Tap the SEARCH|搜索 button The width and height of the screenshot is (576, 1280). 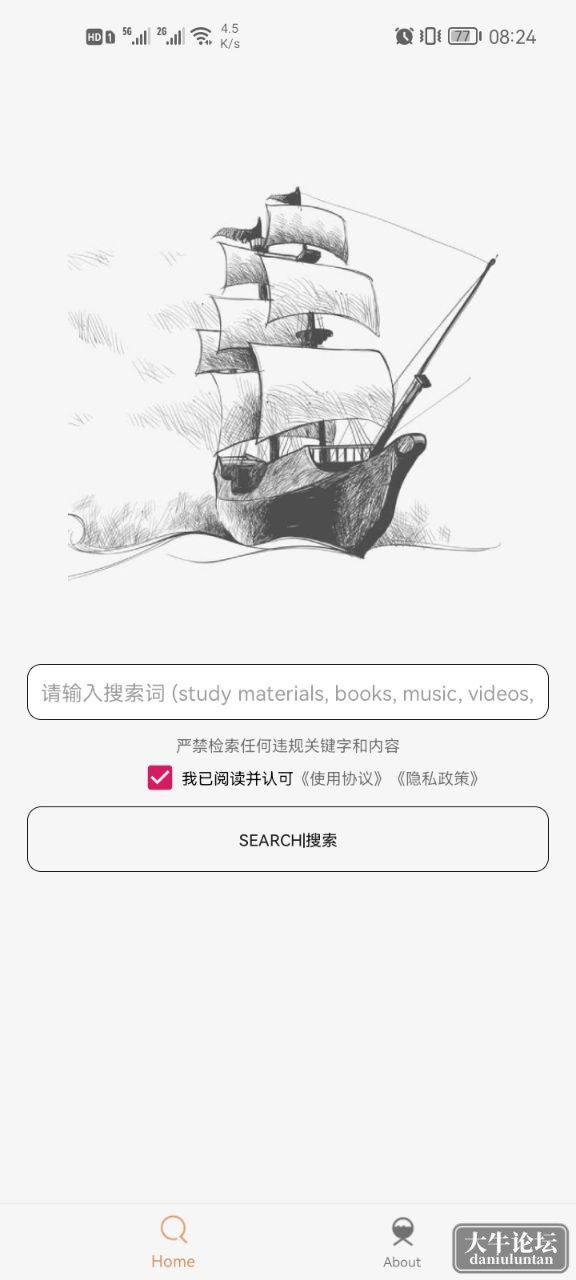(288, 839)
